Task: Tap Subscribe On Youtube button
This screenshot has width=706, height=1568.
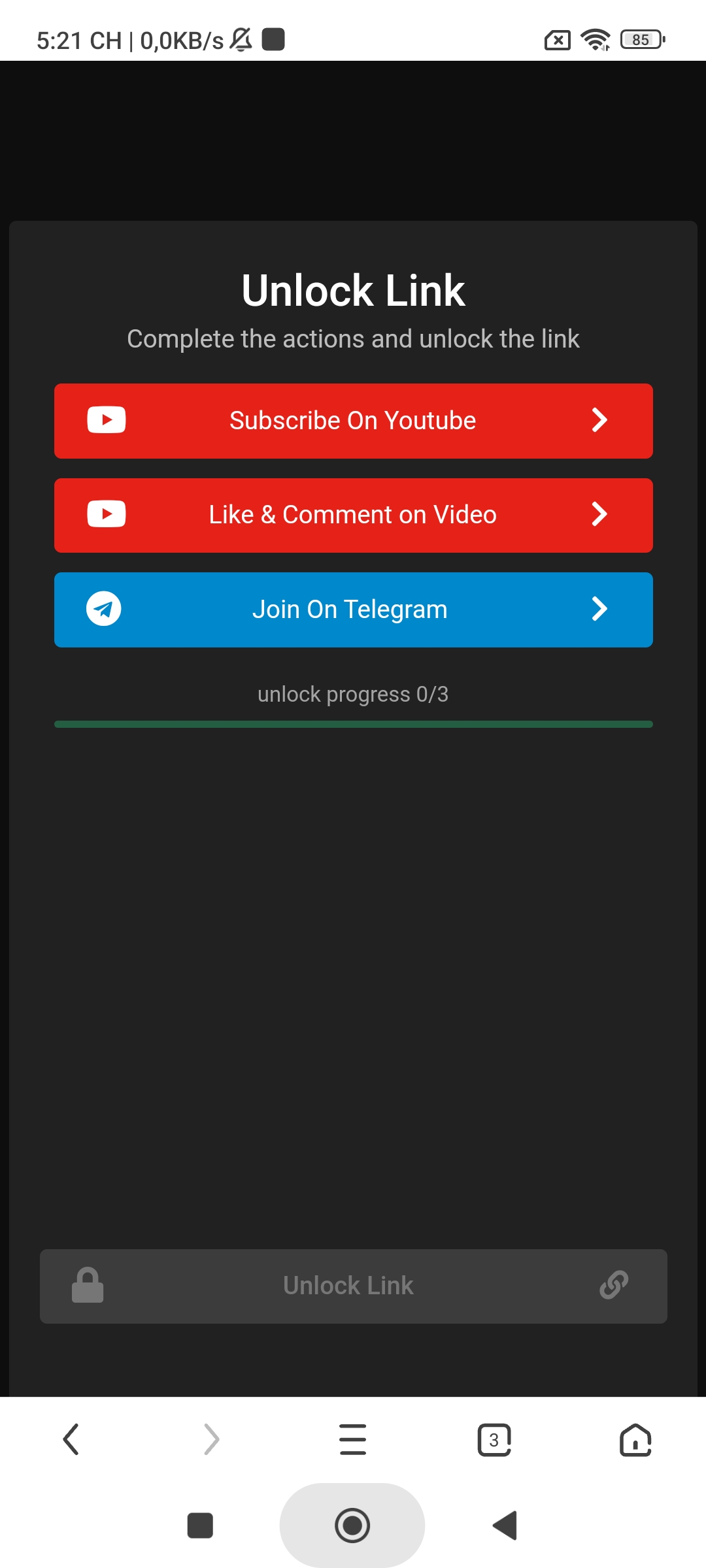Action: click(353, 421)
